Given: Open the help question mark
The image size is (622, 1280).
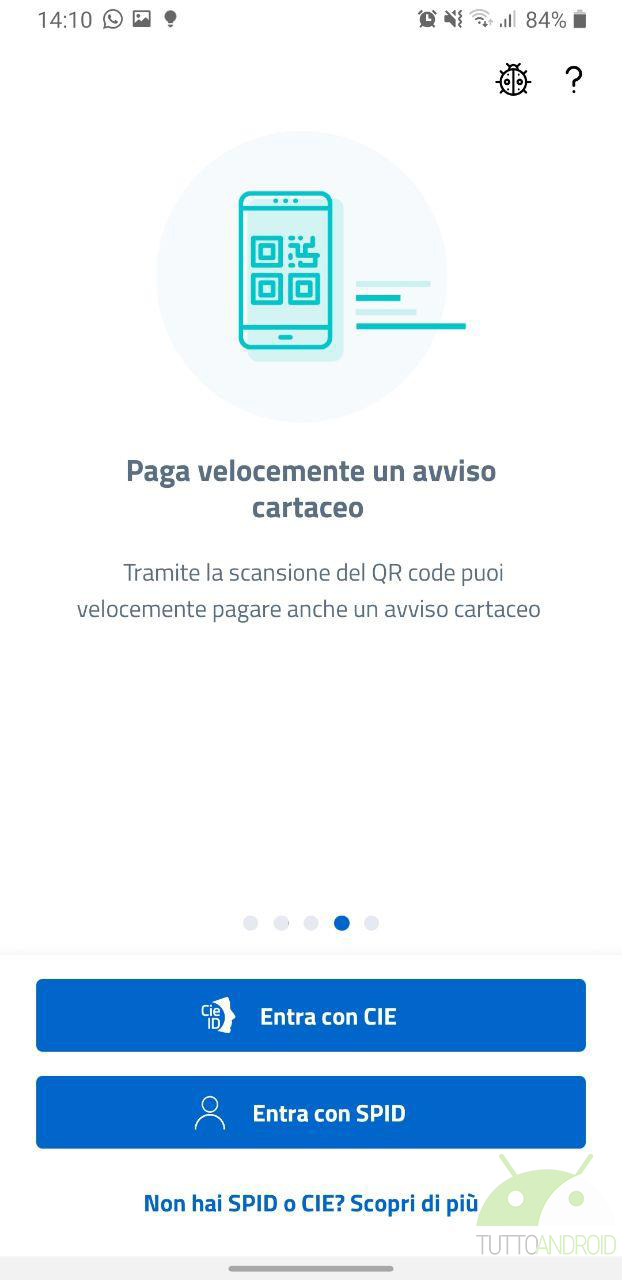Looking at the screenshot, I should [573, 80].
